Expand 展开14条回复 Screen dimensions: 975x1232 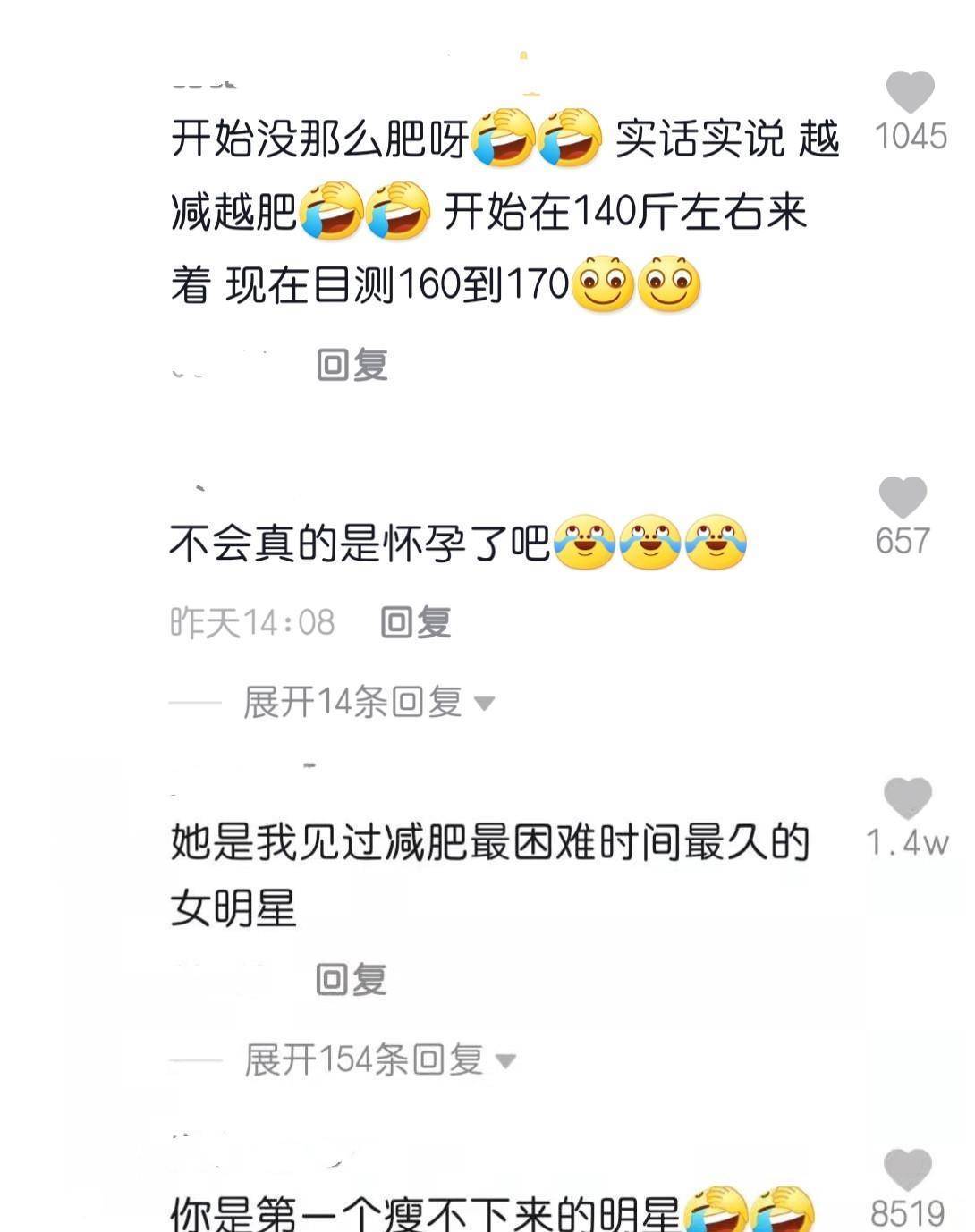click(369, 703)
